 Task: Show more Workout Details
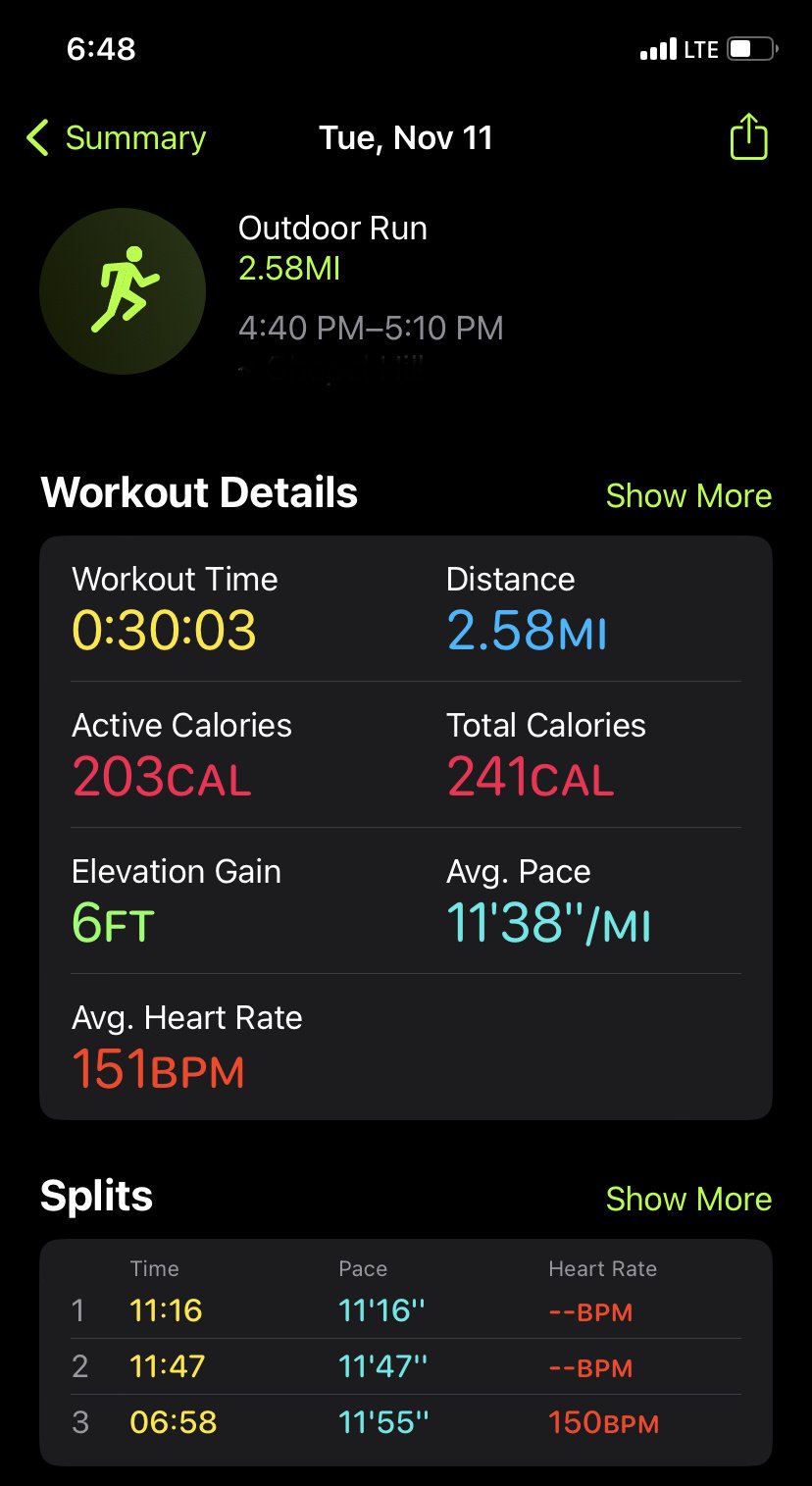tap(688, 495)
